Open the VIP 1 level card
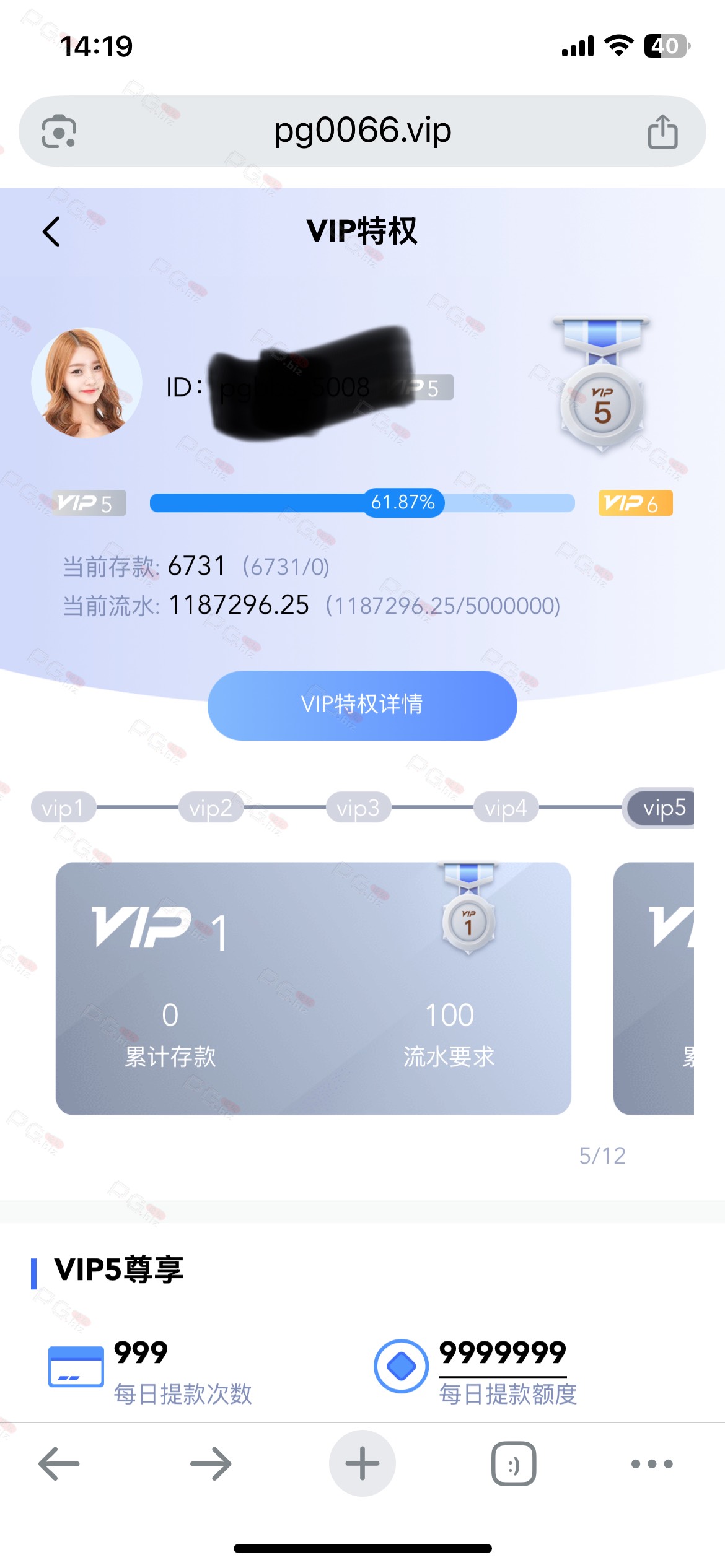This screenshot has width=725, height=1568. click(x=314, y=988)
